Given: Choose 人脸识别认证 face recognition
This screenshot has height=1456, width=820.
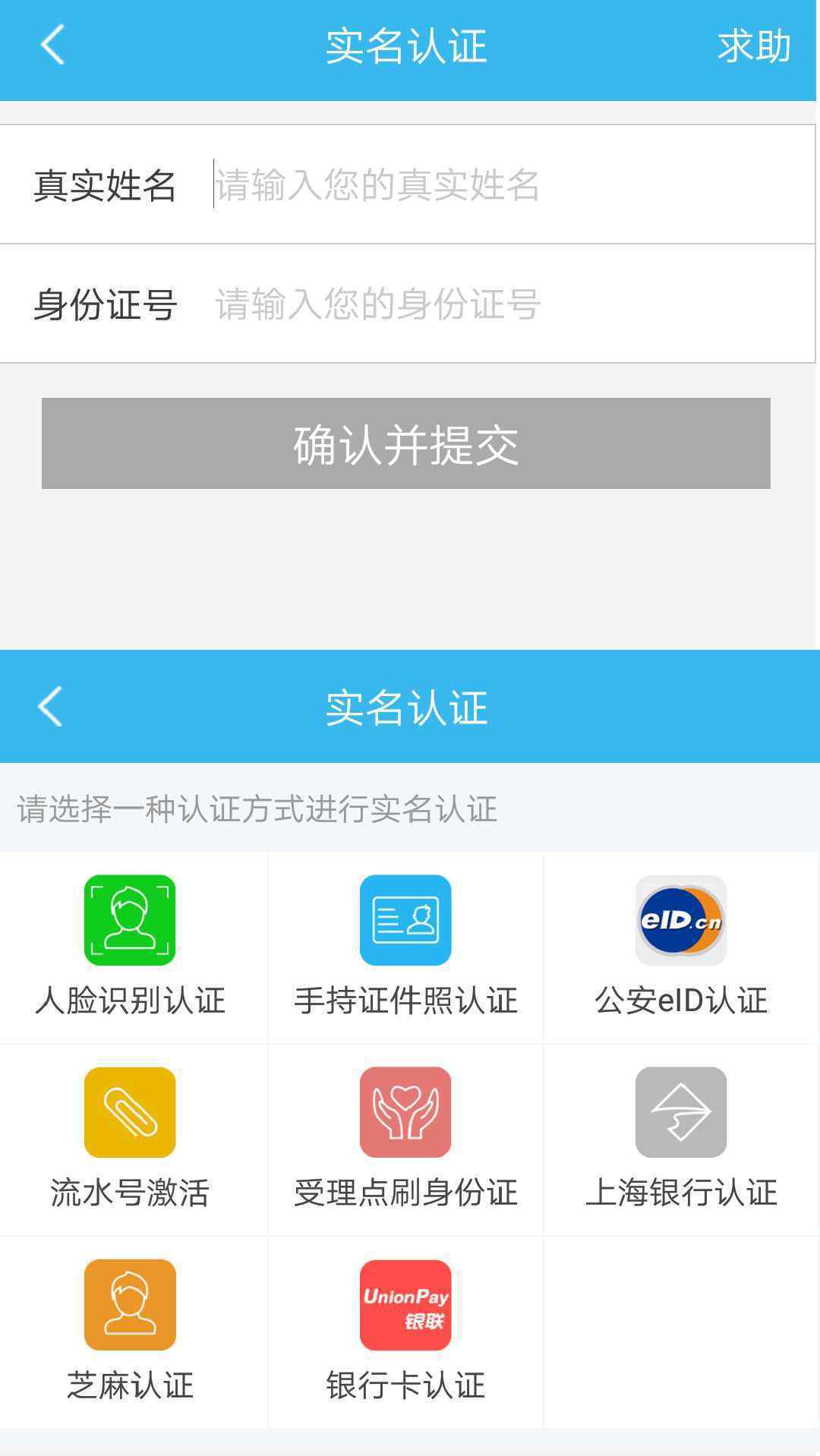Looking at the screenshot, I should click(x=130, y=946).
